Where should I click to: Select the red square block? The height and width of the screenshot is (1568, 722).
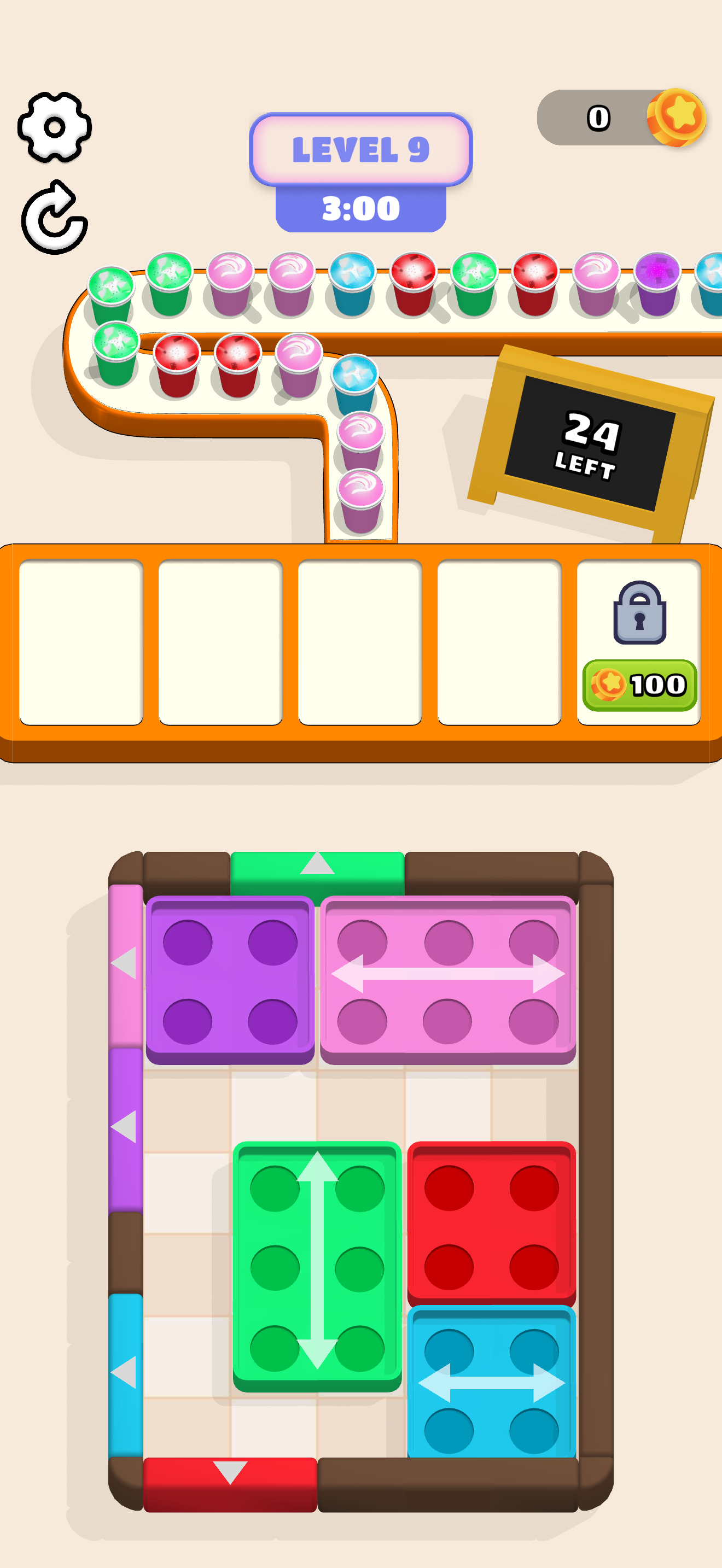click(491, 1224)
